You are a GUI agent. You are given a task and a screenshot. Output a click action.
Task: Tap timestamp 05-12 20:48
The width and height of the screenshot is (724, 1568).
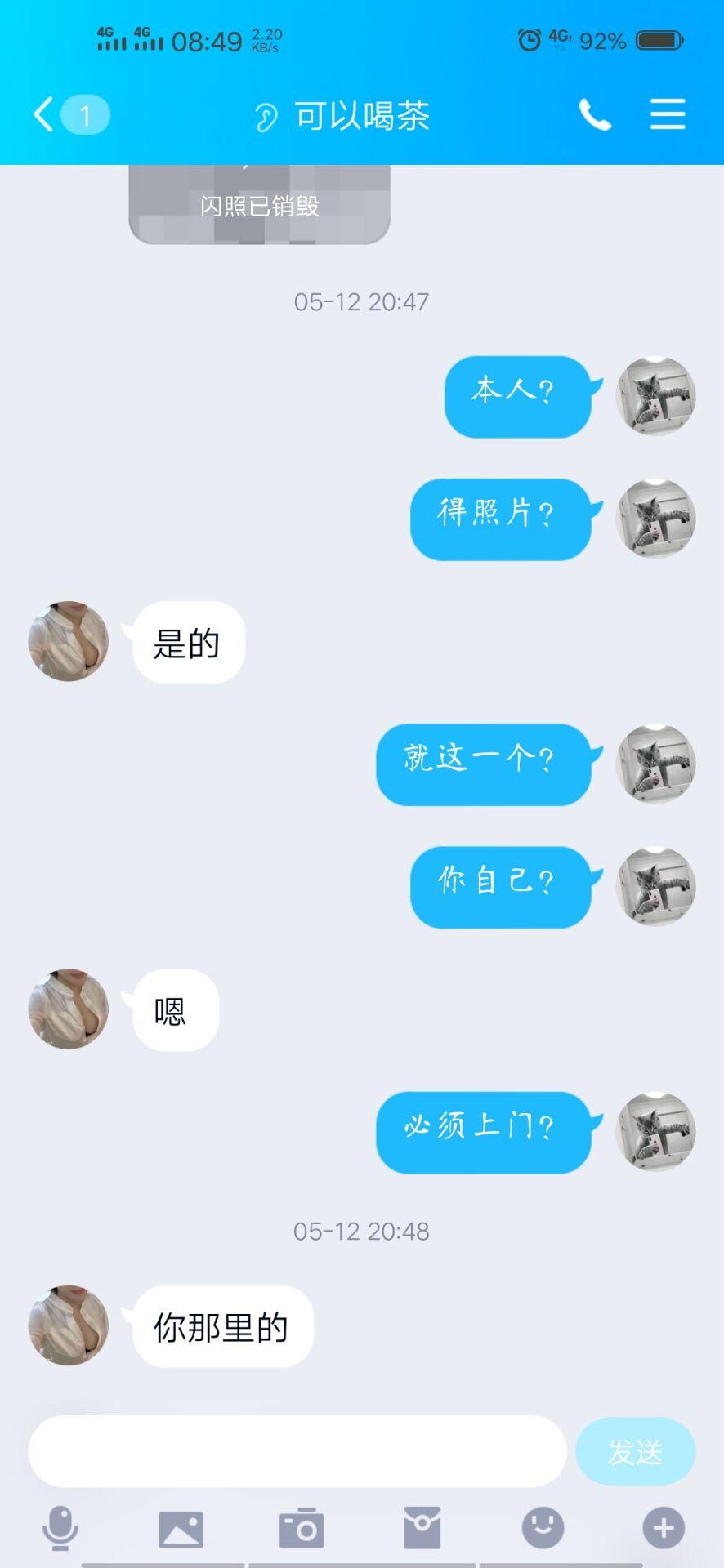tap(361, 1231)
